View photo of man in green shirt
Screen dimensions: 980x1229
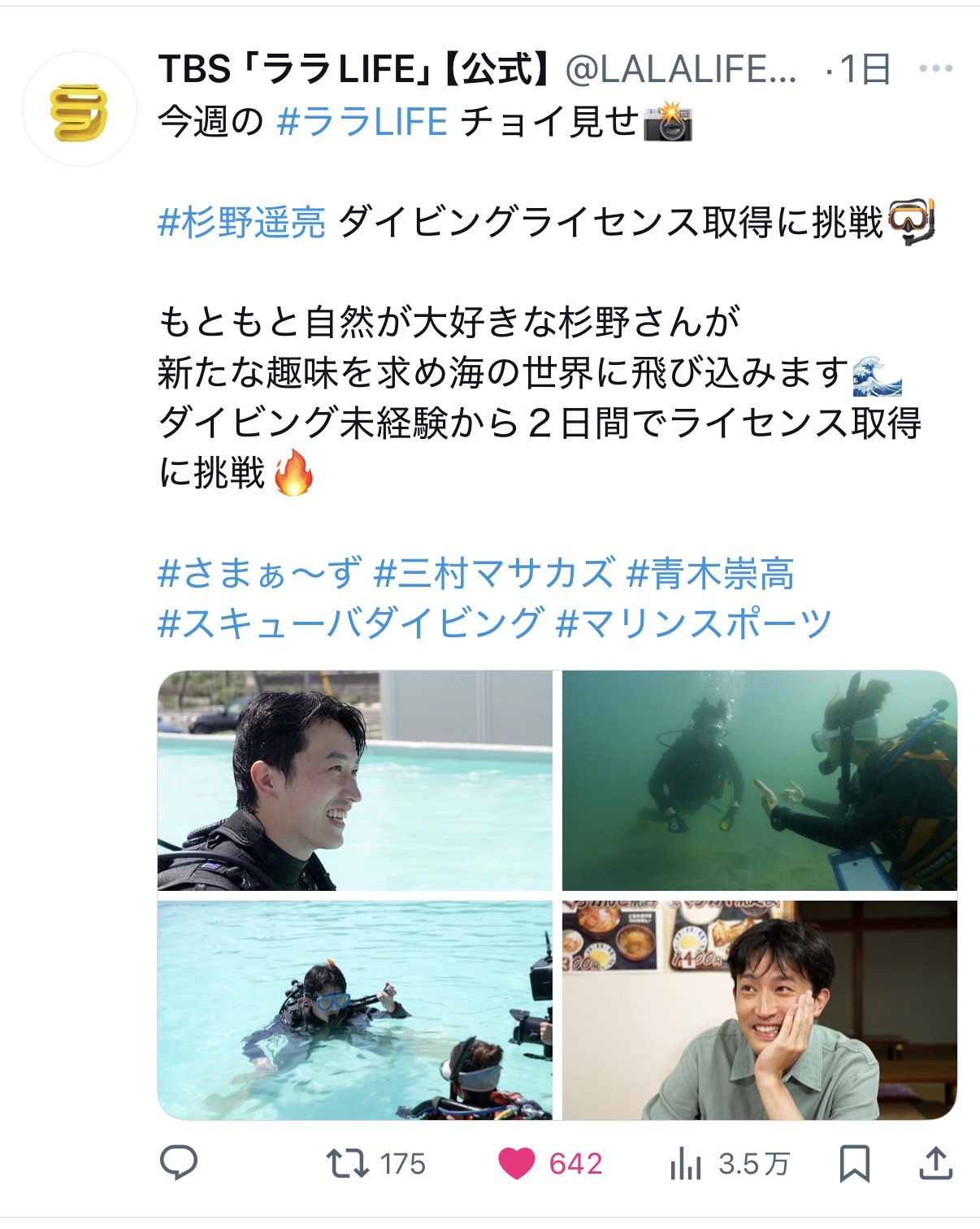759,1010
